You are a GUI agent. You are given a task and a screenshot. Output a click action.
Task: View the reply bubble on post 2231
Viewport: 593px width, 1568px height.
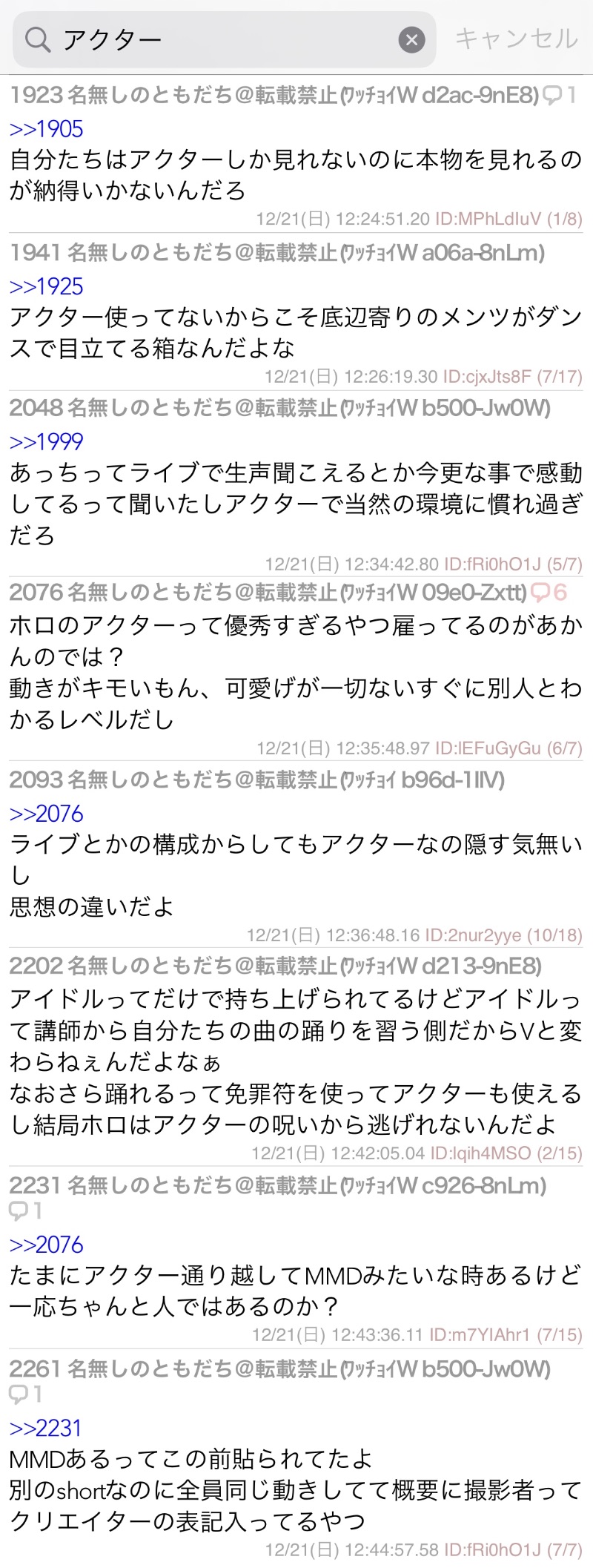pyautogui.click(x=25, y=1211)
